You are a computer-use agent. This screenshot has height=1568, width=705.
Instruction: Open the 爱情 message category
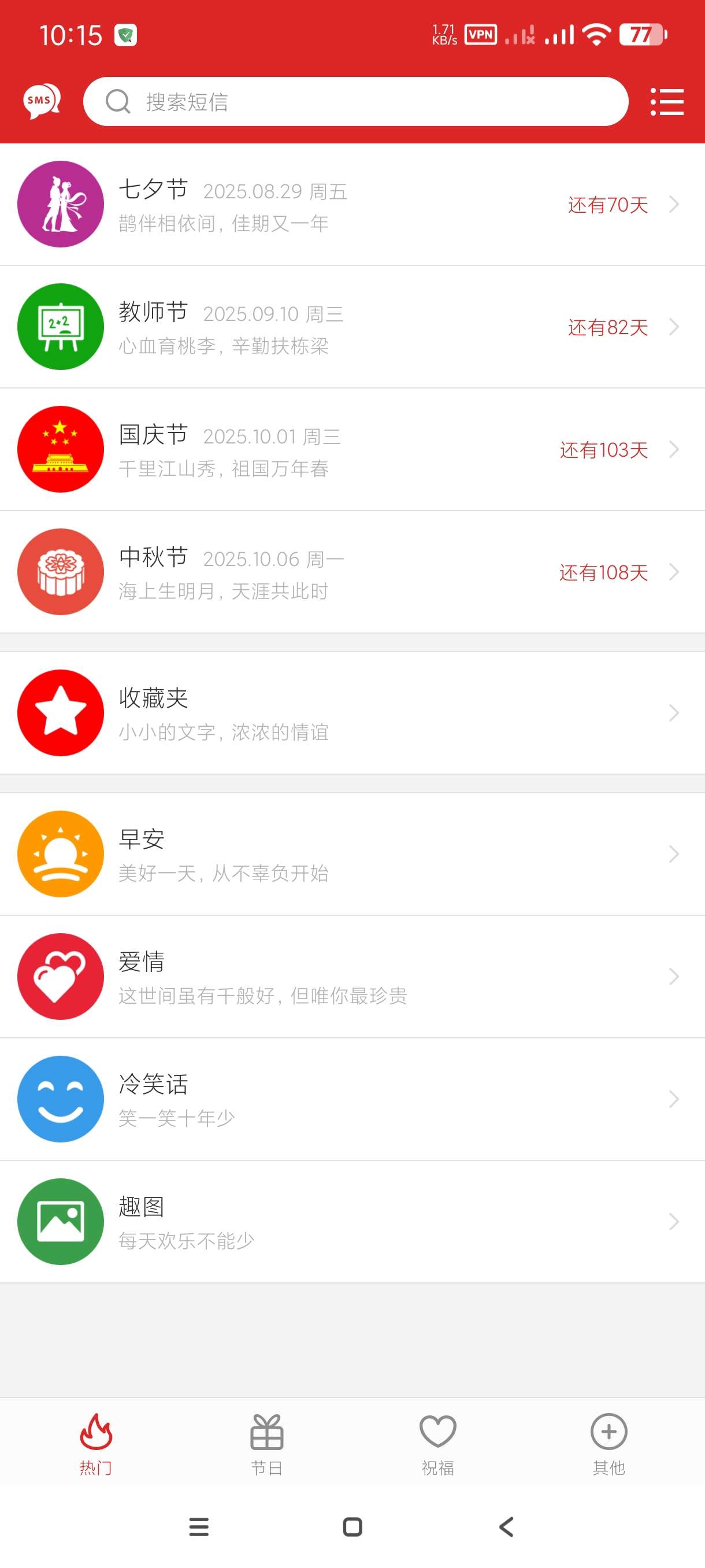point(352,977)
